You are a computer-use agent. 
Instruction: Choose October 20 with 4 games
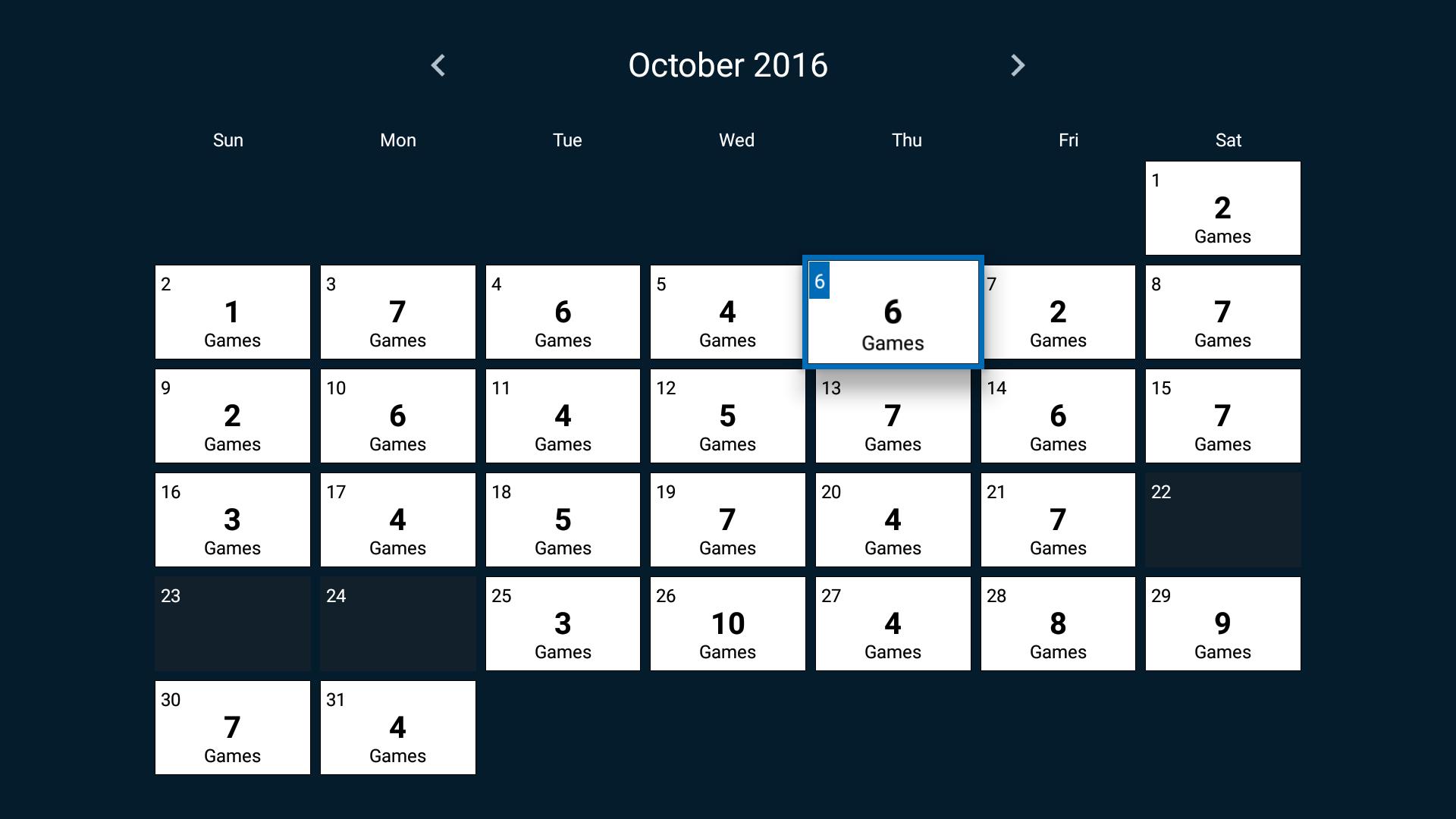pos(893,520)
